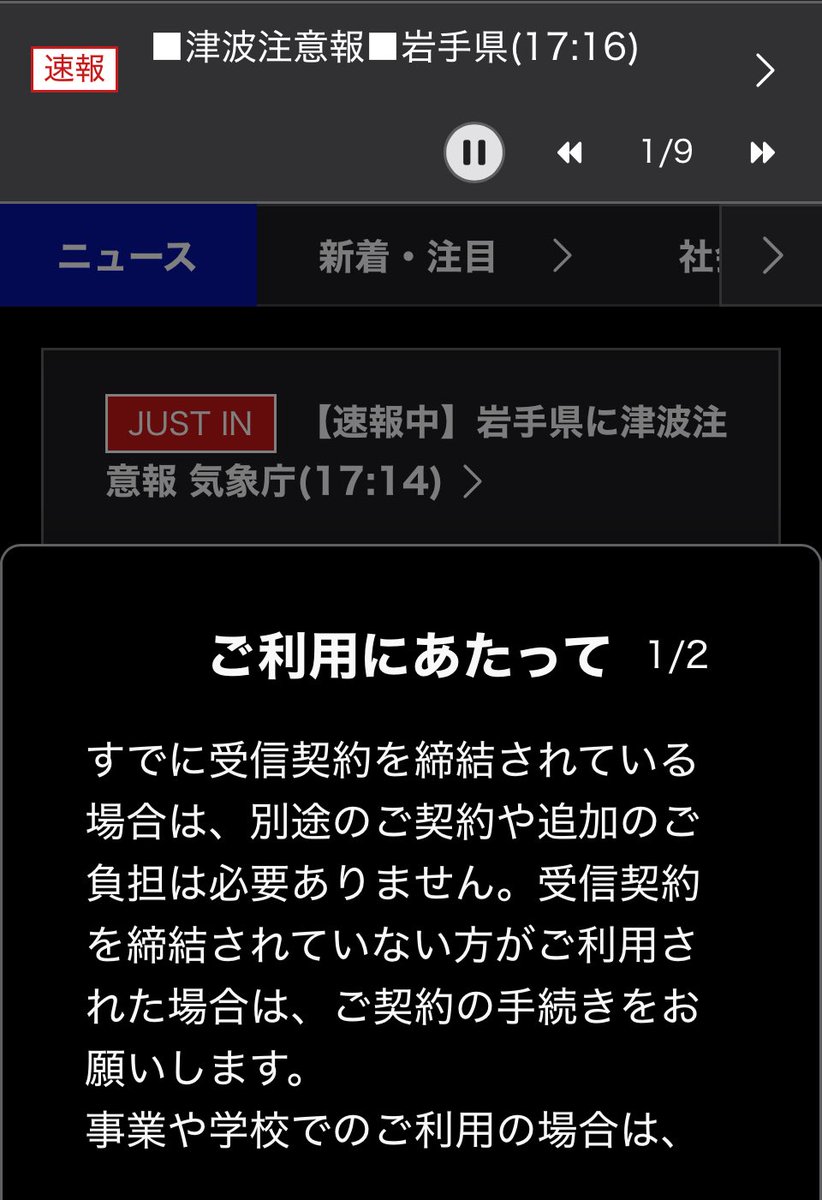Skip to the next ticker headline
This screenshot has width=822, height=1200.
pos(762,153)
